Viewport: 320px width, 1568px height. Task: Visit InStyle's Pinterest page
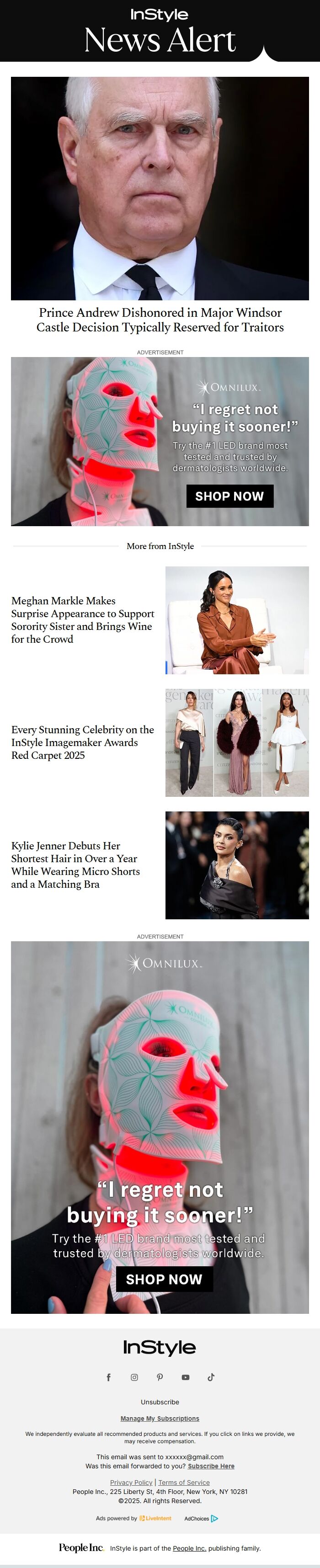pyautogui.click(x=160, y=1377)
